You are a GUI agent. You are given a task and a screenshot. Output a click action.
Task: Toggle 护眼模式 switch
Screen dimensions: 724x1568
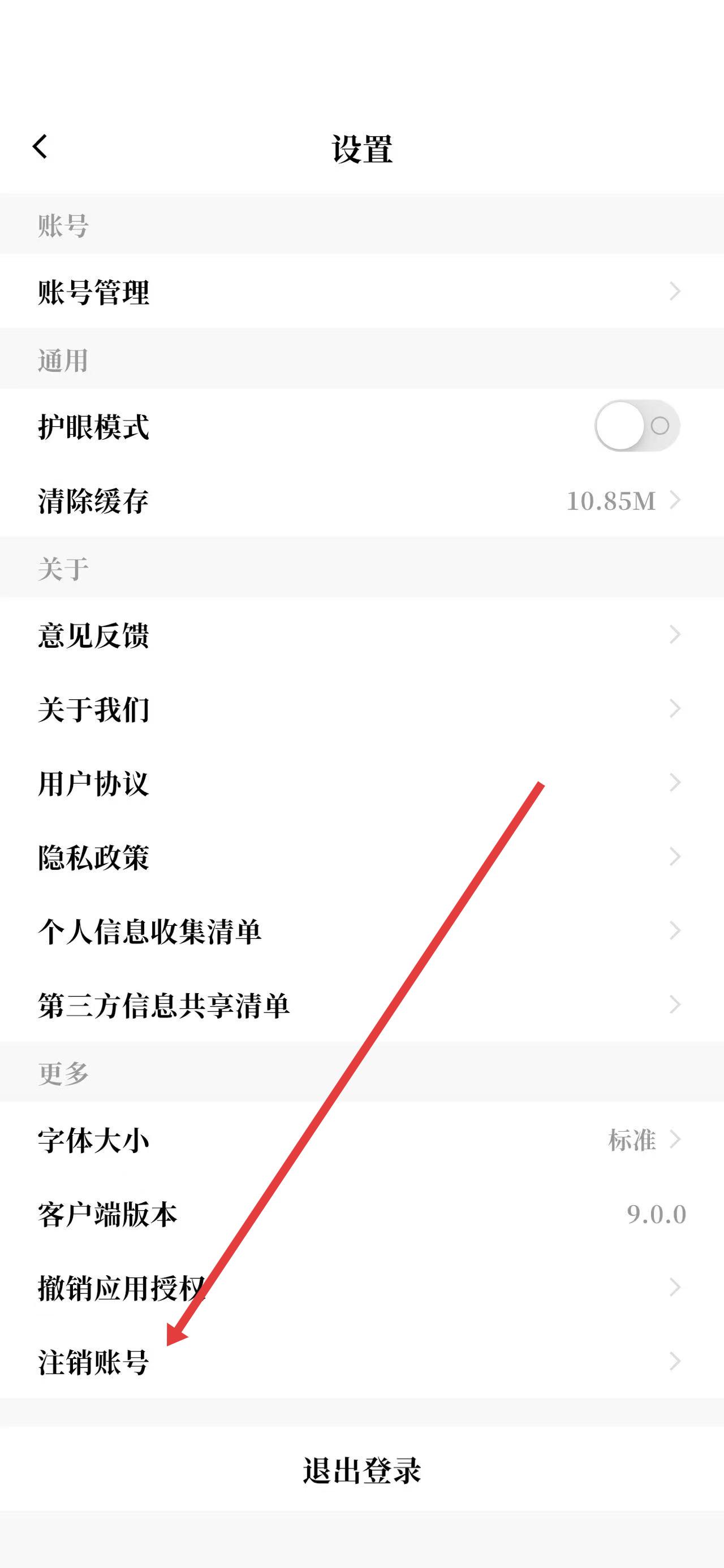click(636, 426)
